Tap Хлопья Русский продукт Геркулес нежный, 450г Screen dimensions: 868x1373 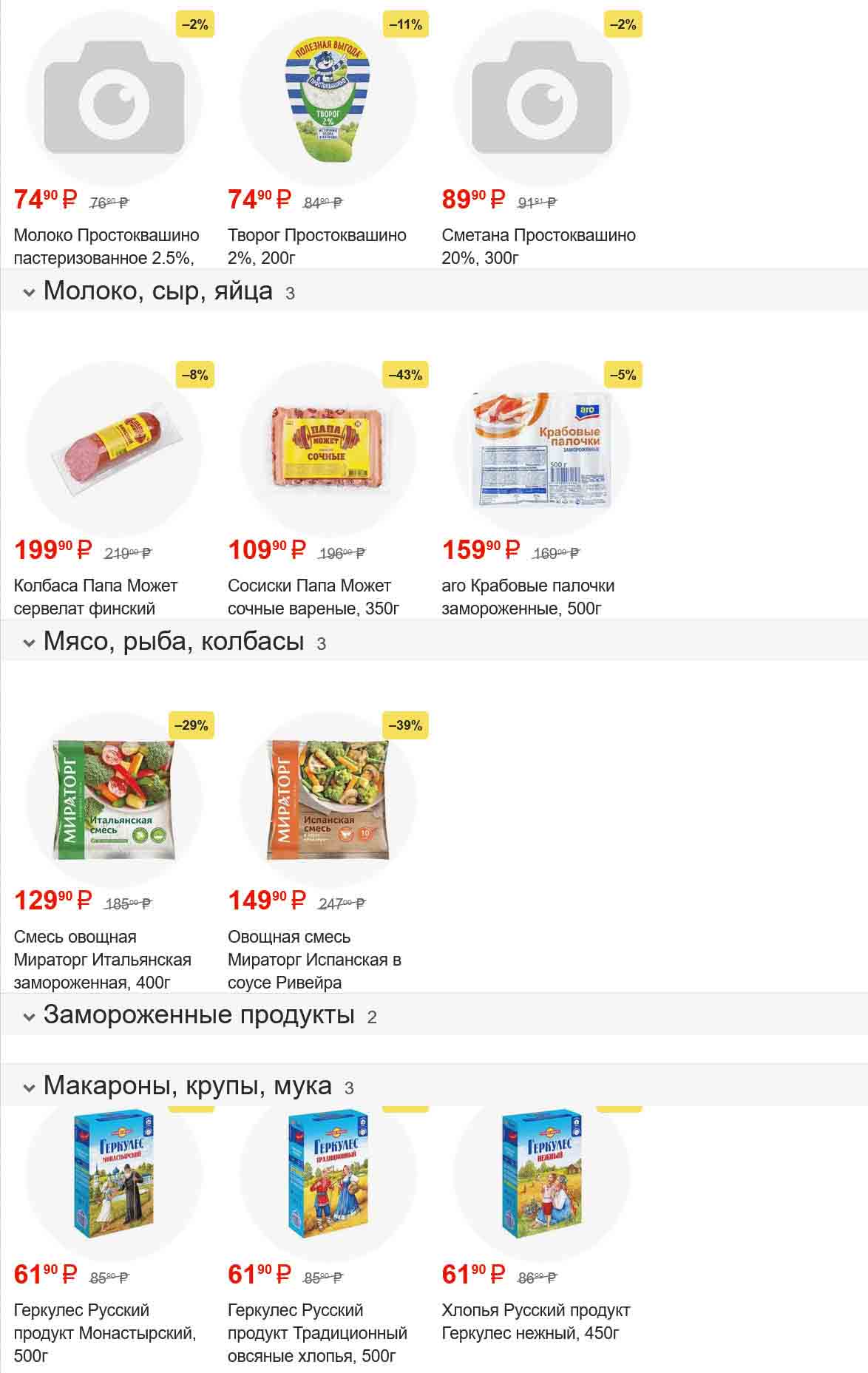pos(535,1321)
